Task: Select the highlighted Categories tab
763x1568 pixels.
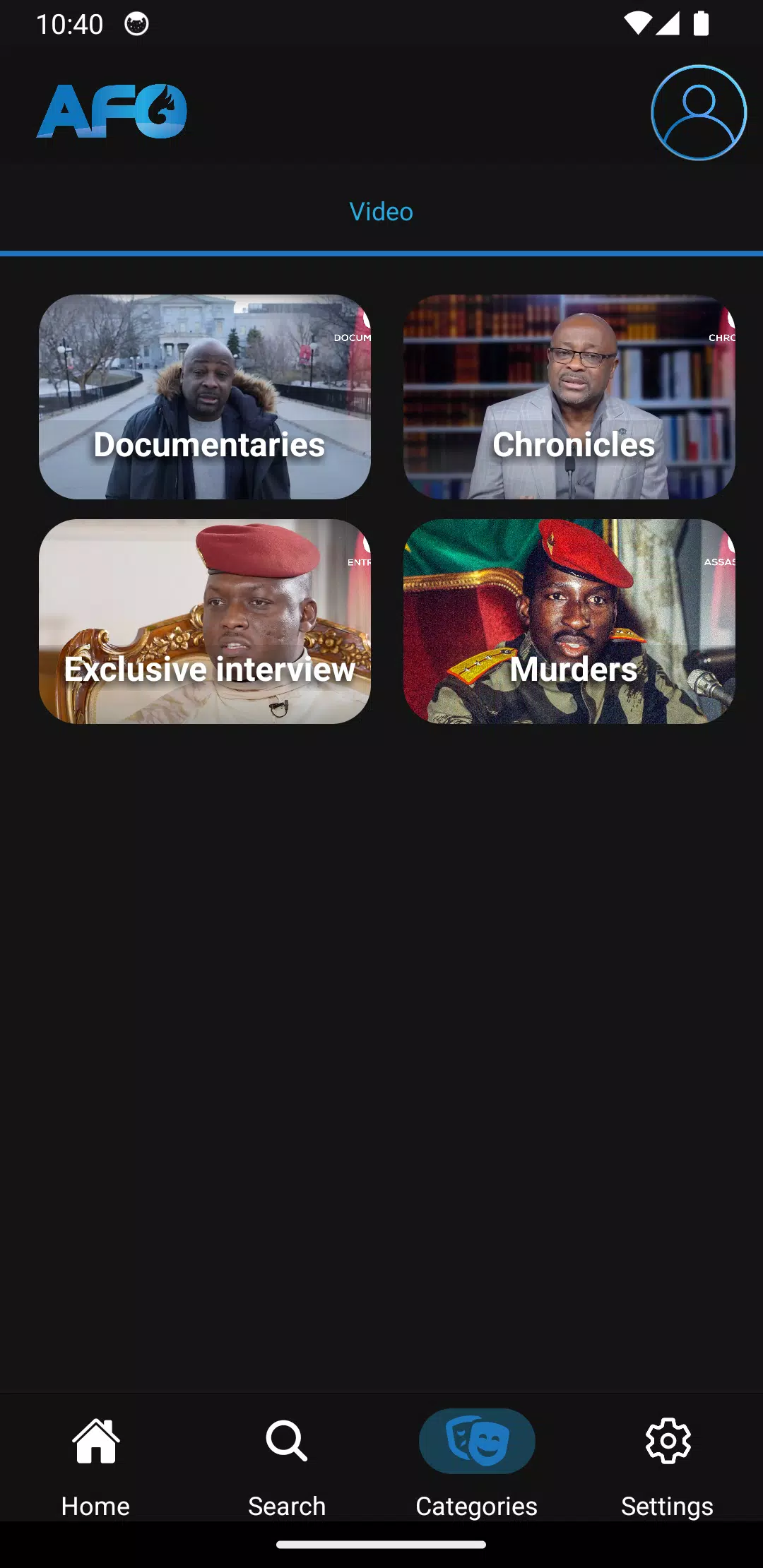Action: [477, 1462]
